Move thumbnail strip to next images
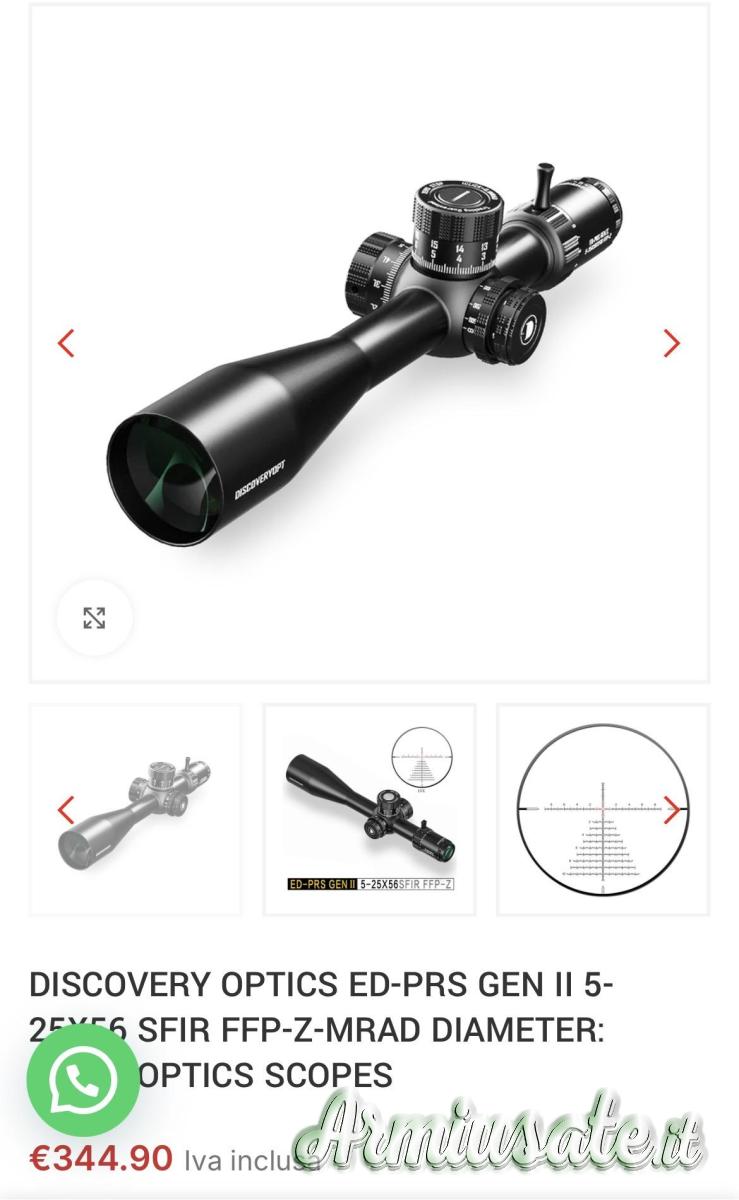This screenshot has width=739, height=1200. click(673, 810)
